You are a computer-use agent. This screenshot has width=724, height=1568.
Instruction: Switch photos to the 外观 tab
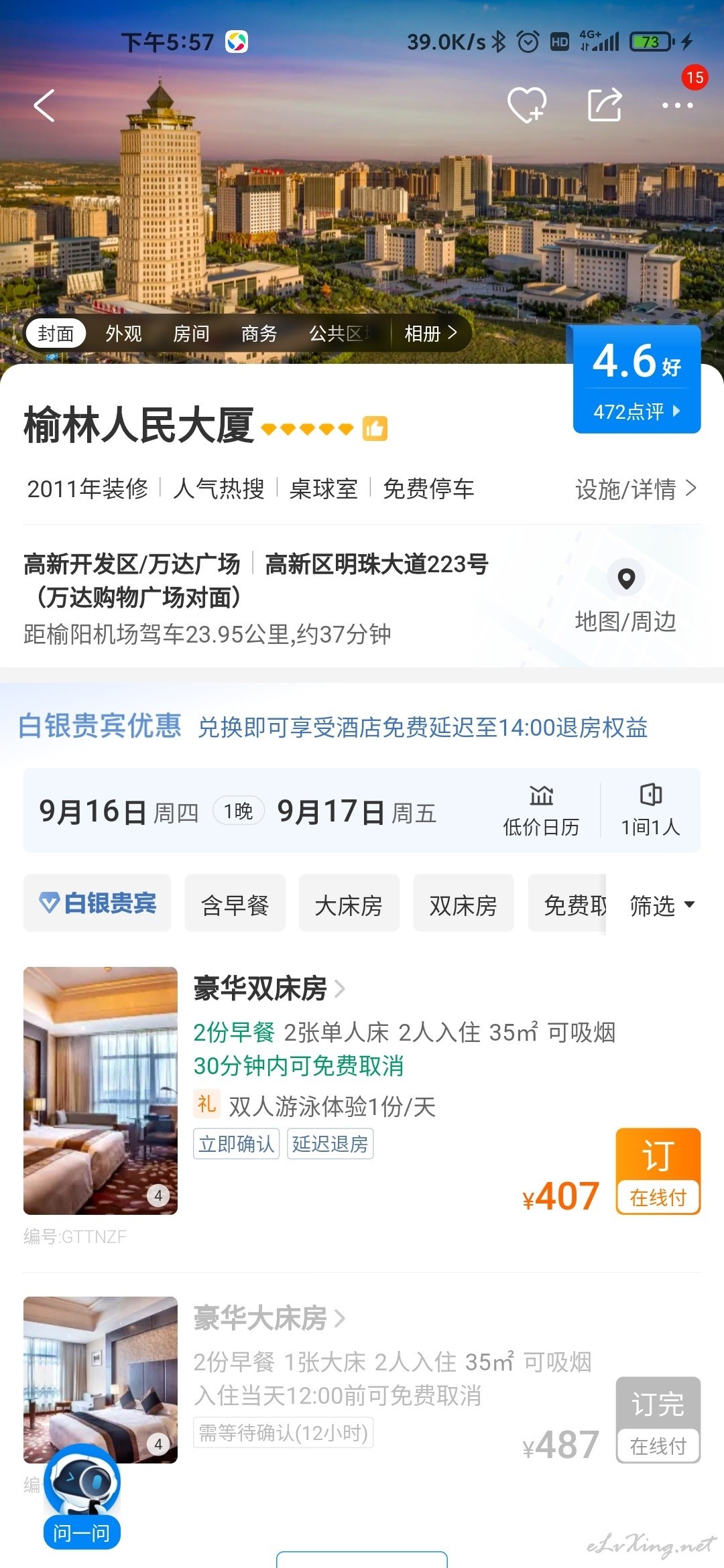(124, 333)
